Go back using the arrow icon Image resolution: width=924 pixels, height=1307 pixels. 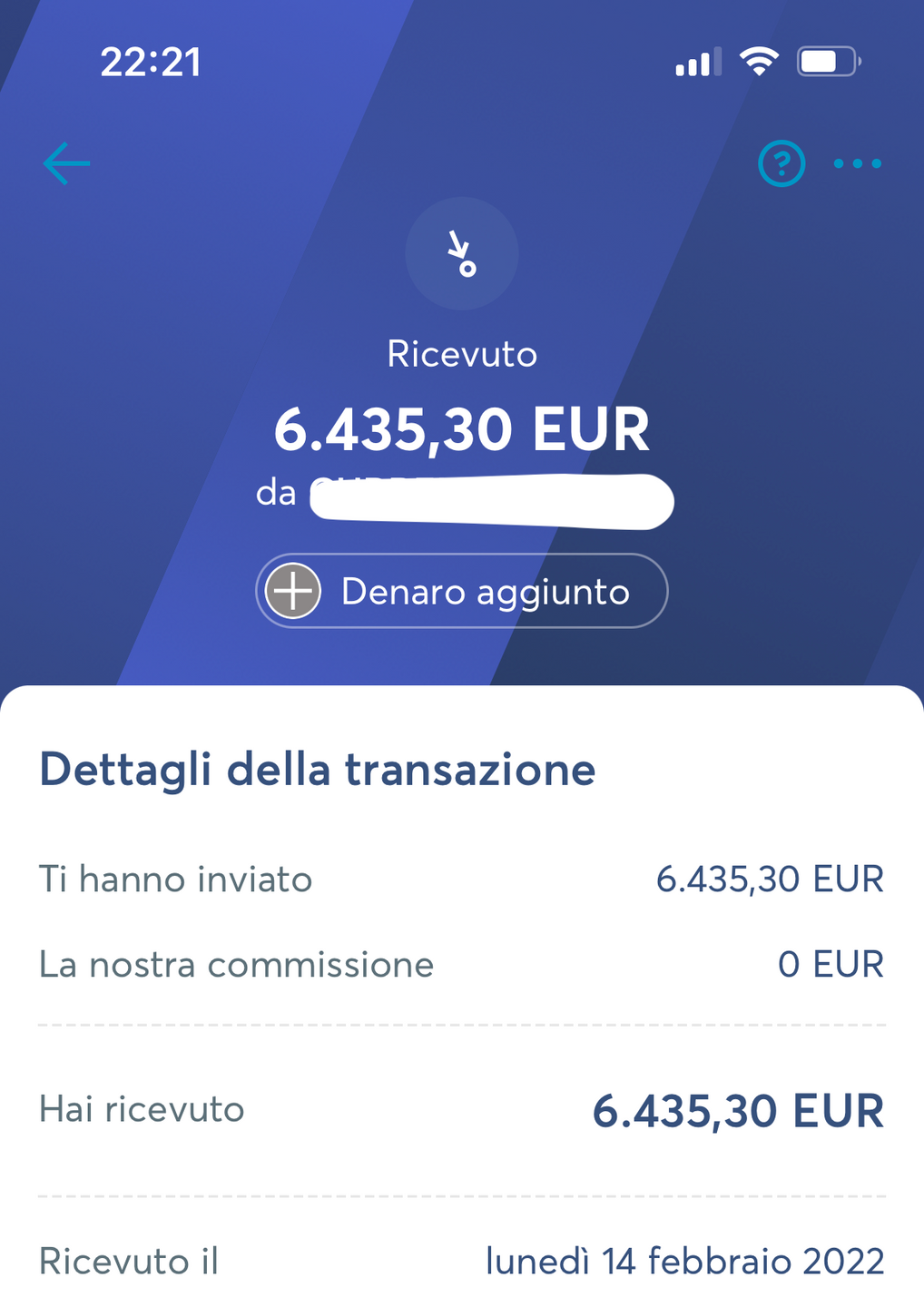66,163
